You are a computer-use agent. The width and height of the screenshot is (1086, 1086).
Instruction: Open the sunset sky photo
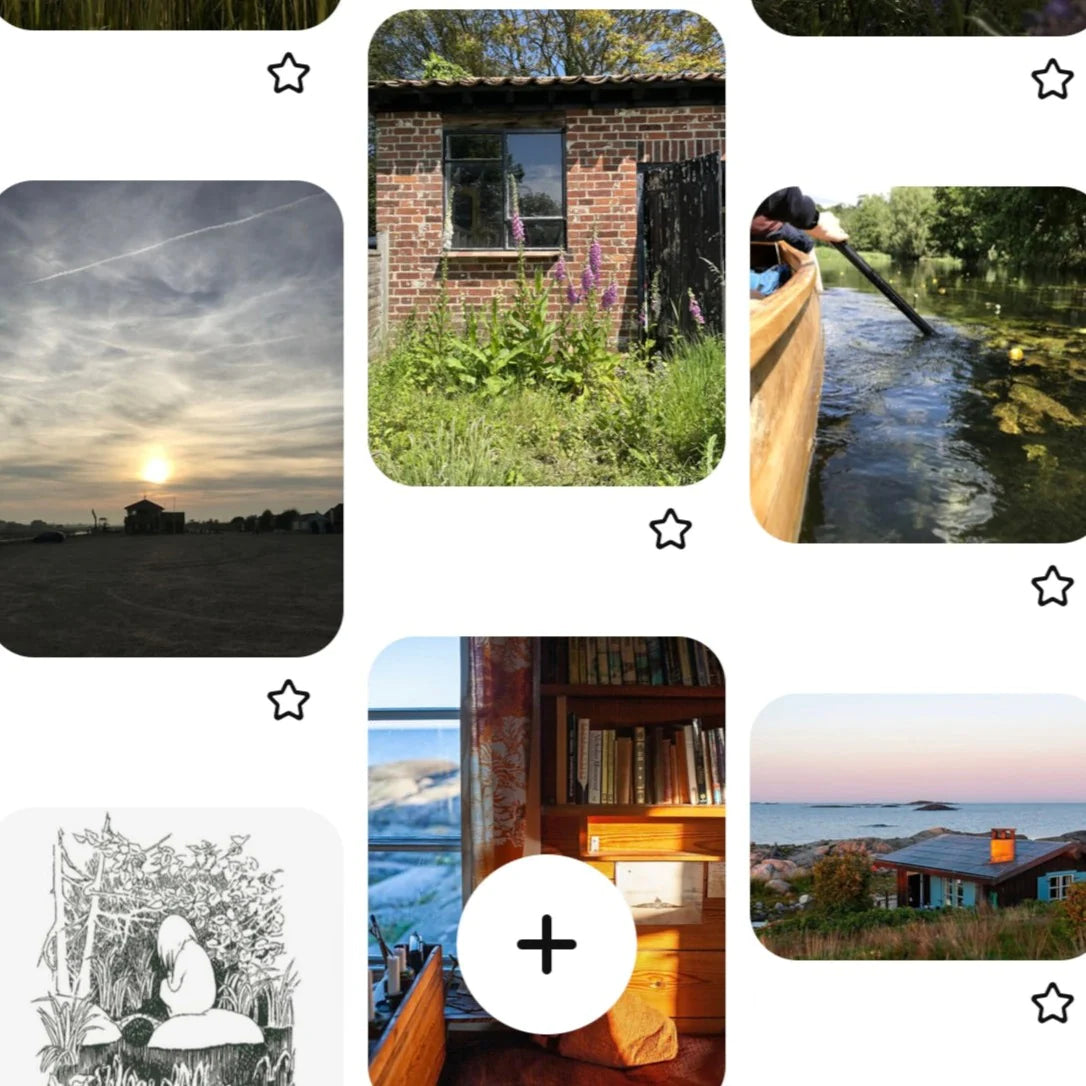(x=170, y=418)
